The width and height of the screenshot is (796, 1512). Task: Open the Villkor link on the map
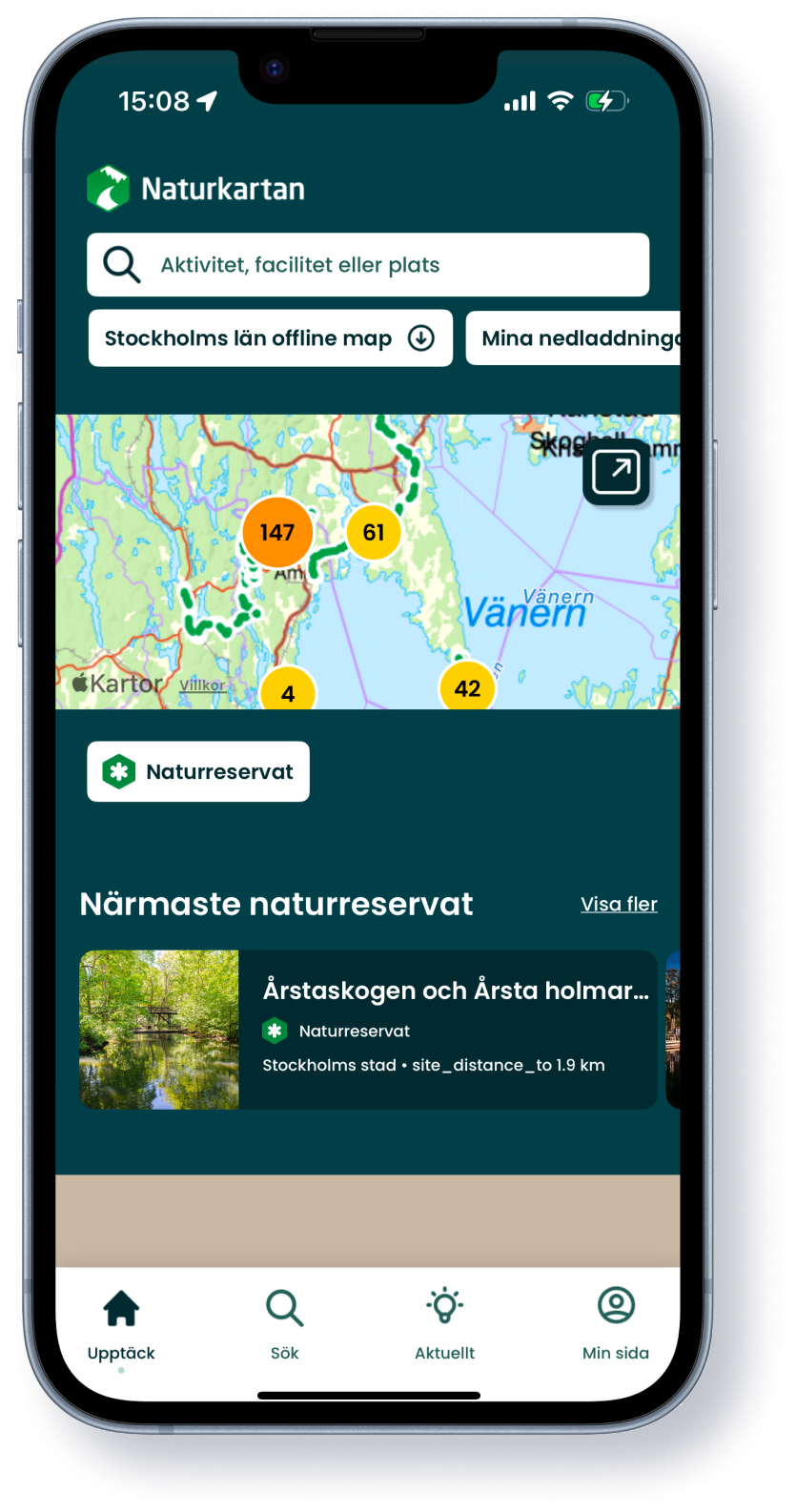coord(202,684)
